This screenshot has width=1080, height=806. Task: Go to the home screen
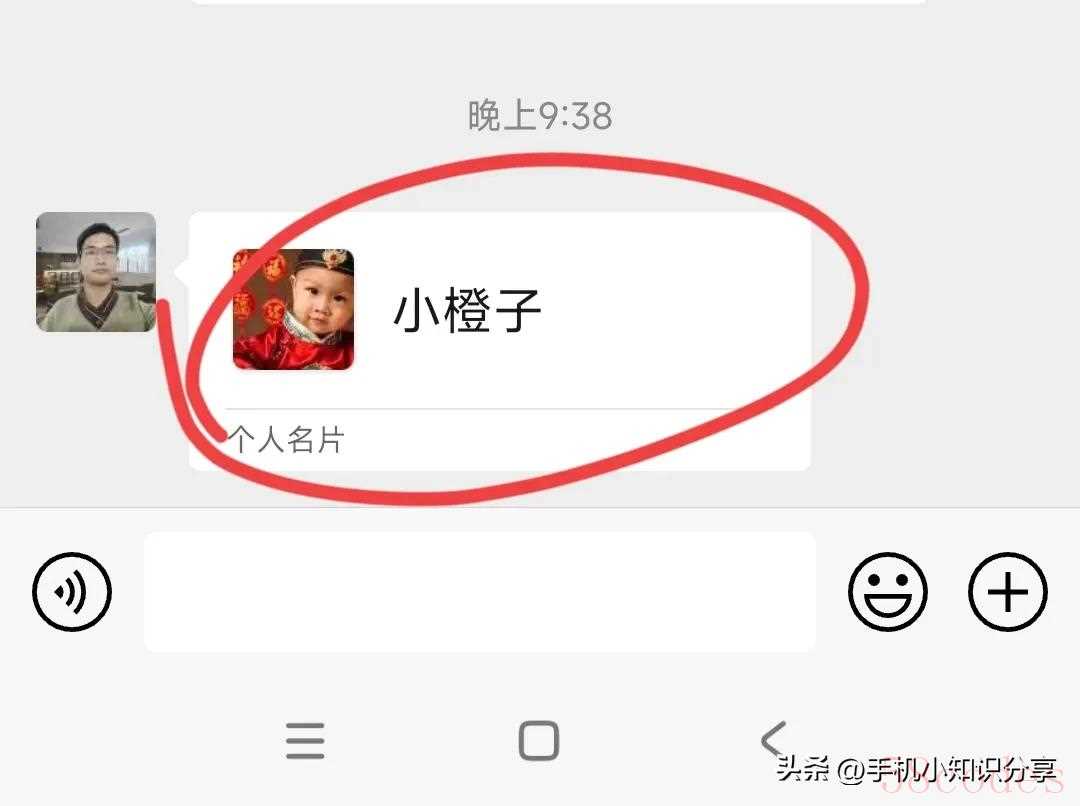pos(539,741)
